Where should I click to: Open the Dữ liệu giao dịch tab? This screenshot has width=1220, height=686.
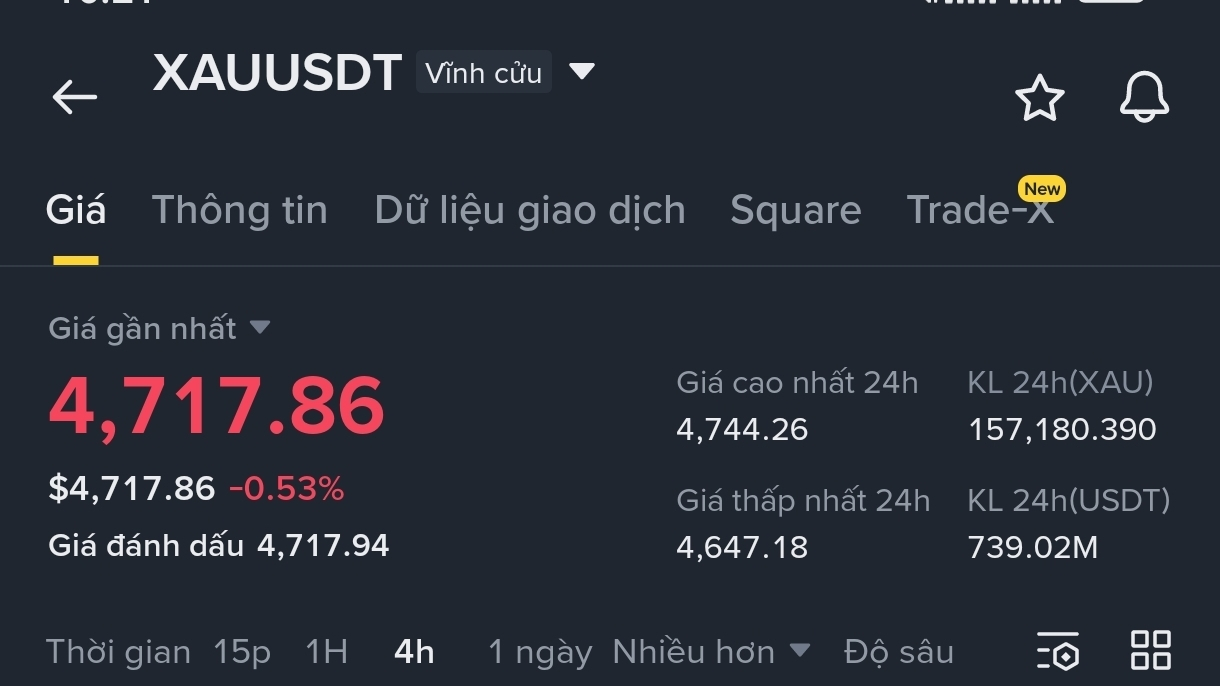pos(530,210)
